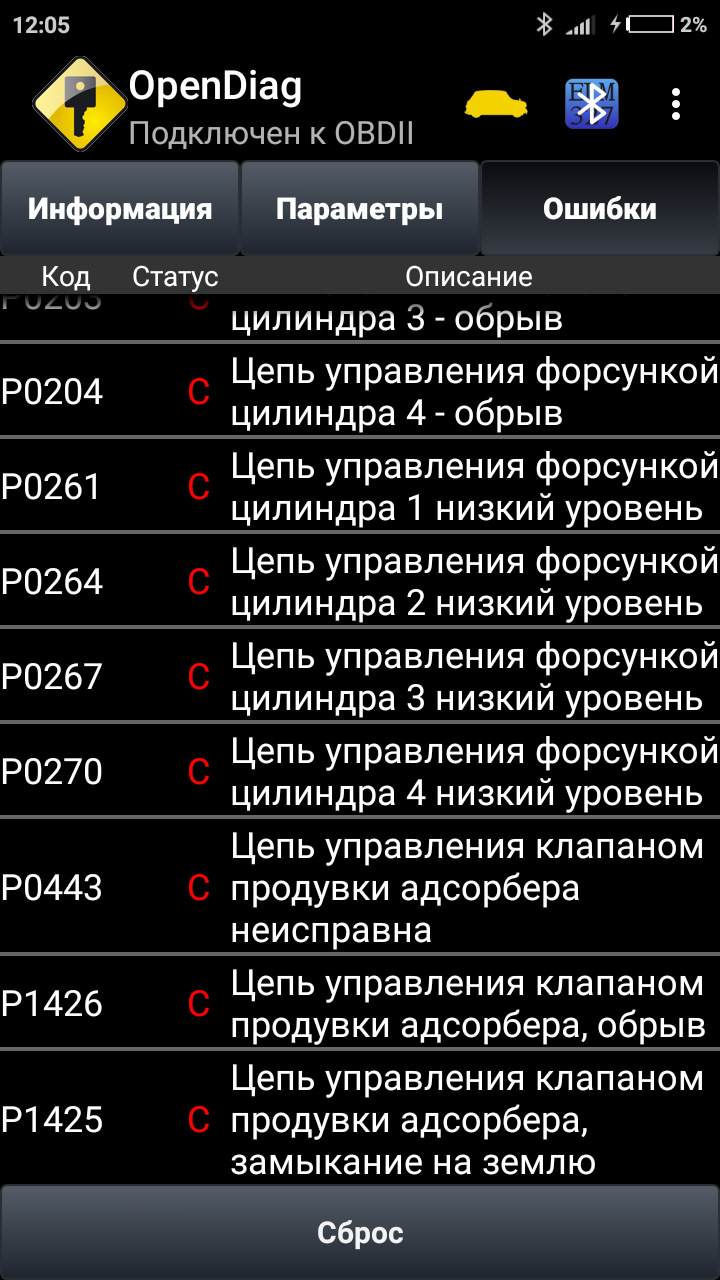
Task: Select error code P0264
Action: 52,582
